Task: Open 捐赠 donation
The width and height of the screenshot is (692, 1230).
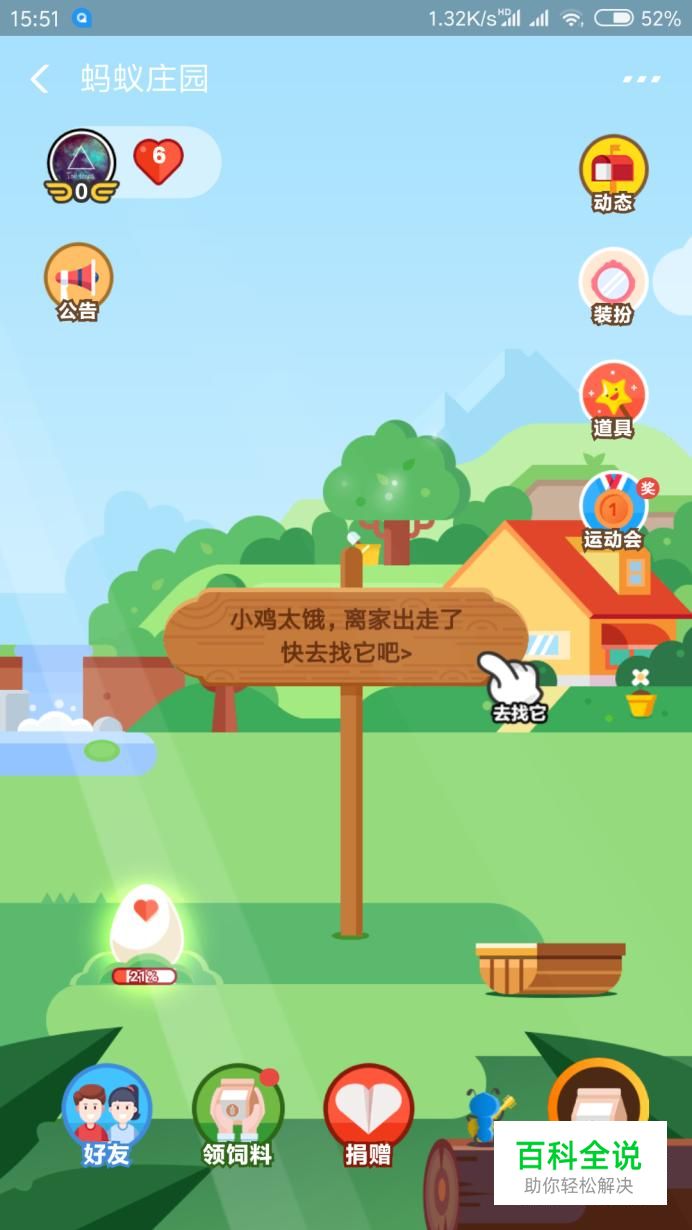Action: tap(368, 1113)
